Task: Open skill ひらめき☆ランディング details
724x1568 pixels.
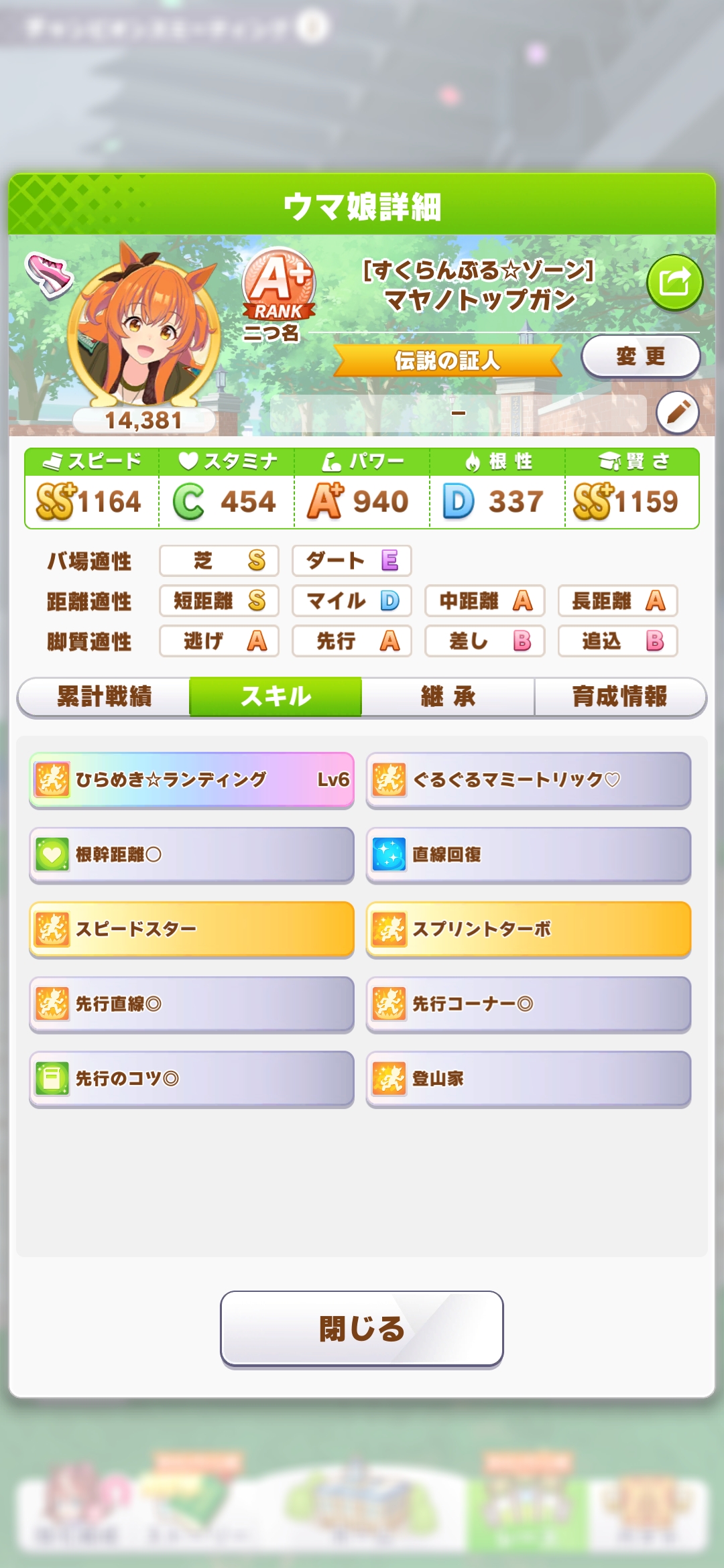Action: 192,780
